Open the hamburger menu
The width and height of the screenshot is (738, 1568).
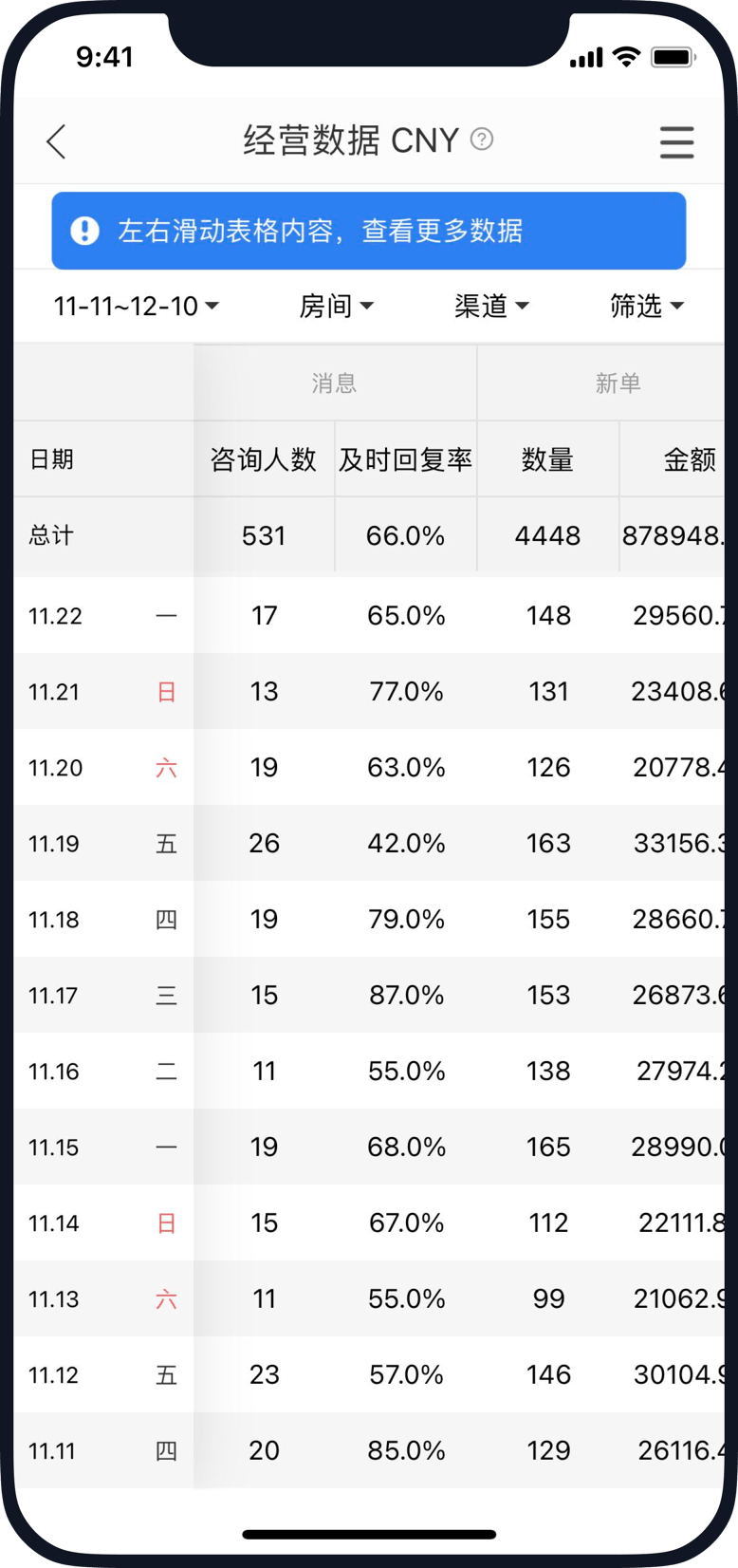(676, 142)
